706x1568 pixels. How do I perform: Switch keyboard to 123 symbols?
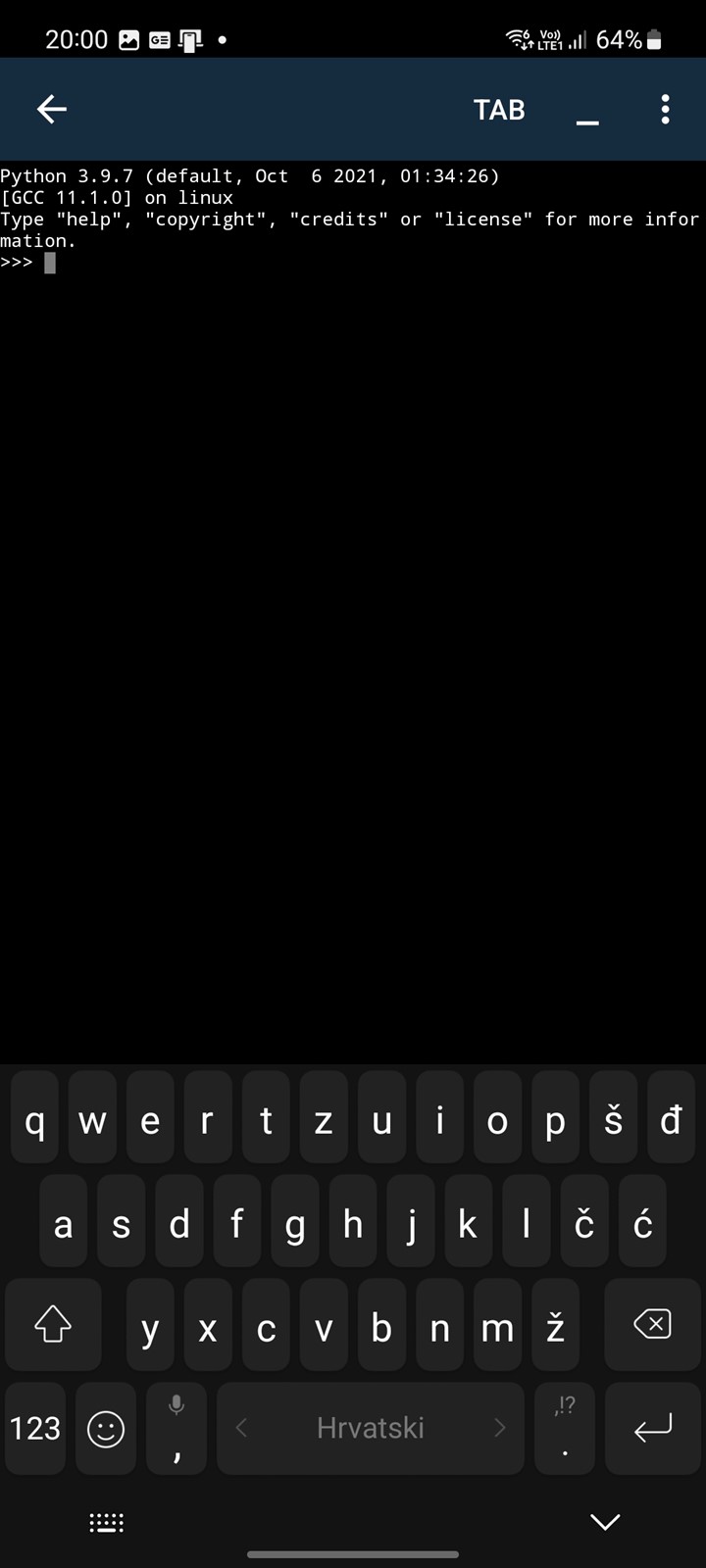(x=35, y=1428)
